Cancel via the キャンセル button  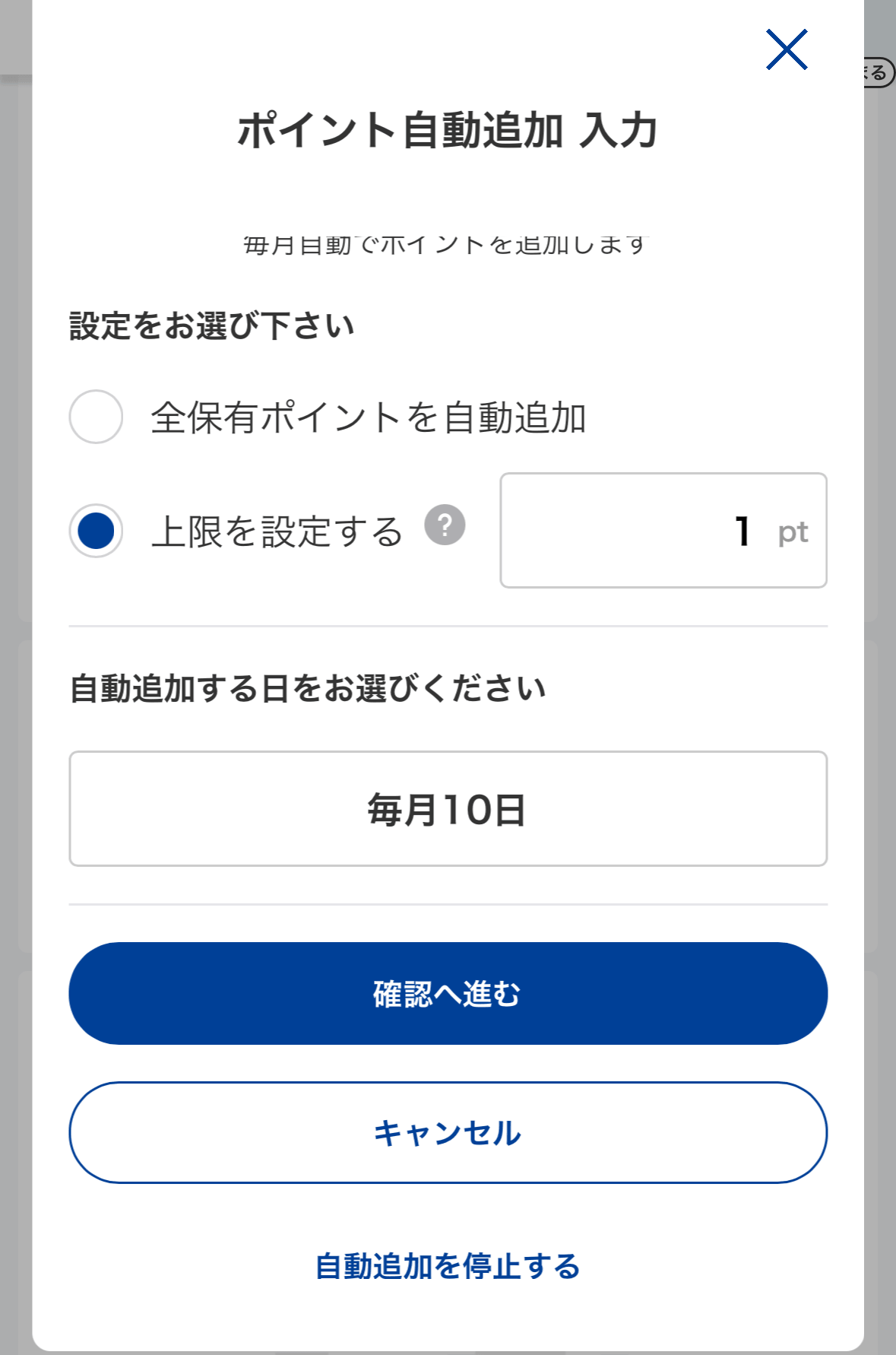(x=448, y=1133)
